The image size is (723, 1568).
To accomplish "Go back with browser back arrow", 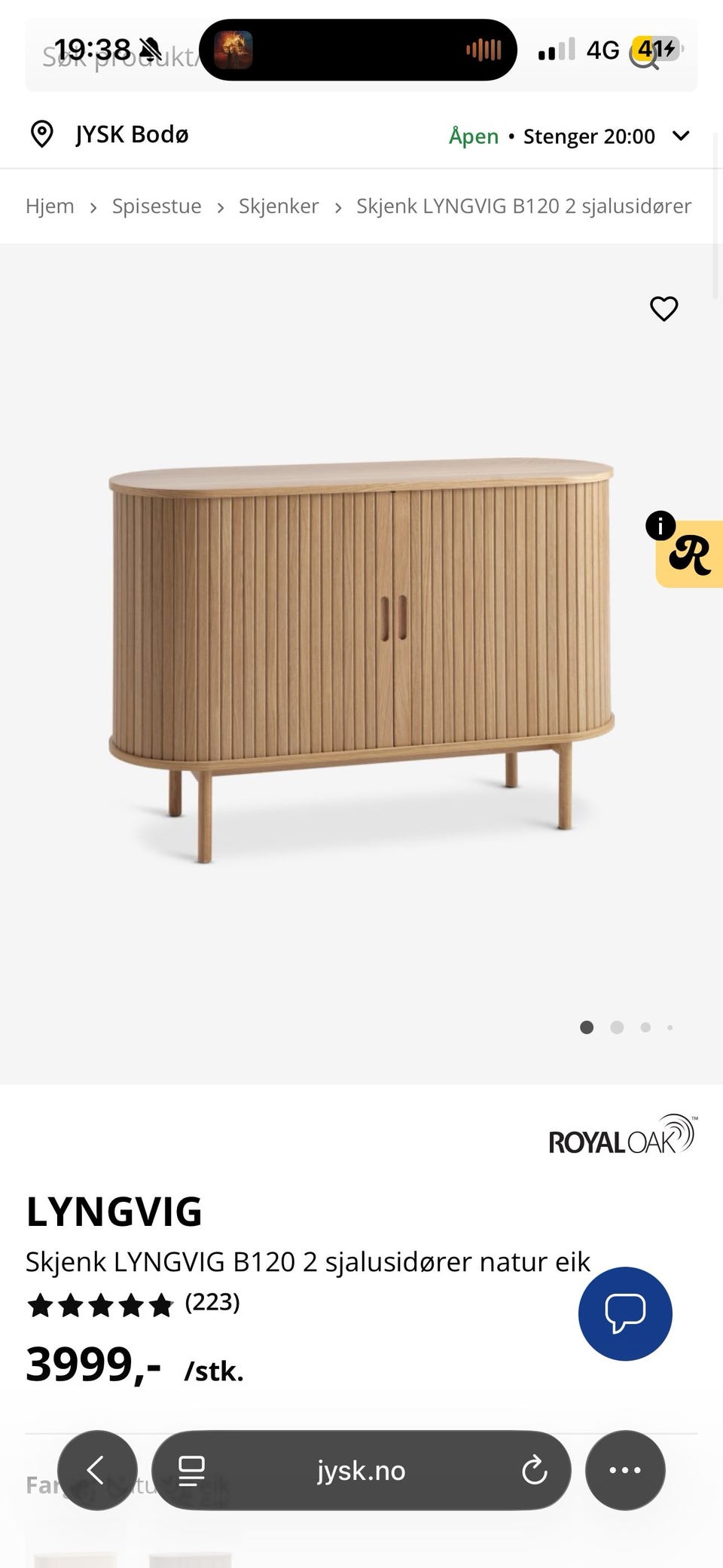I will click(x=97, y=1469).
